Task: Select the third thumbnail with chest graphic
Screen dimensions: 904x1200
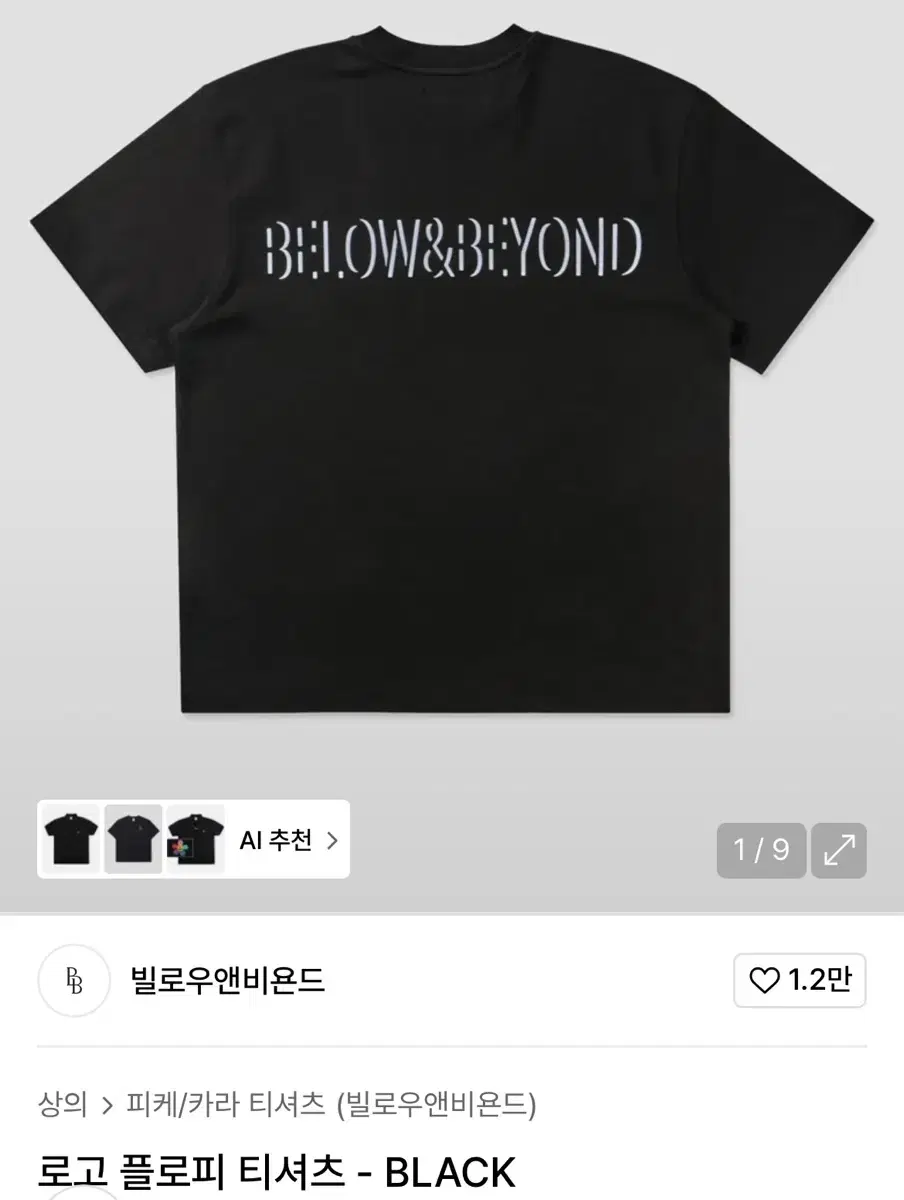Action: (x=193, y=840)
